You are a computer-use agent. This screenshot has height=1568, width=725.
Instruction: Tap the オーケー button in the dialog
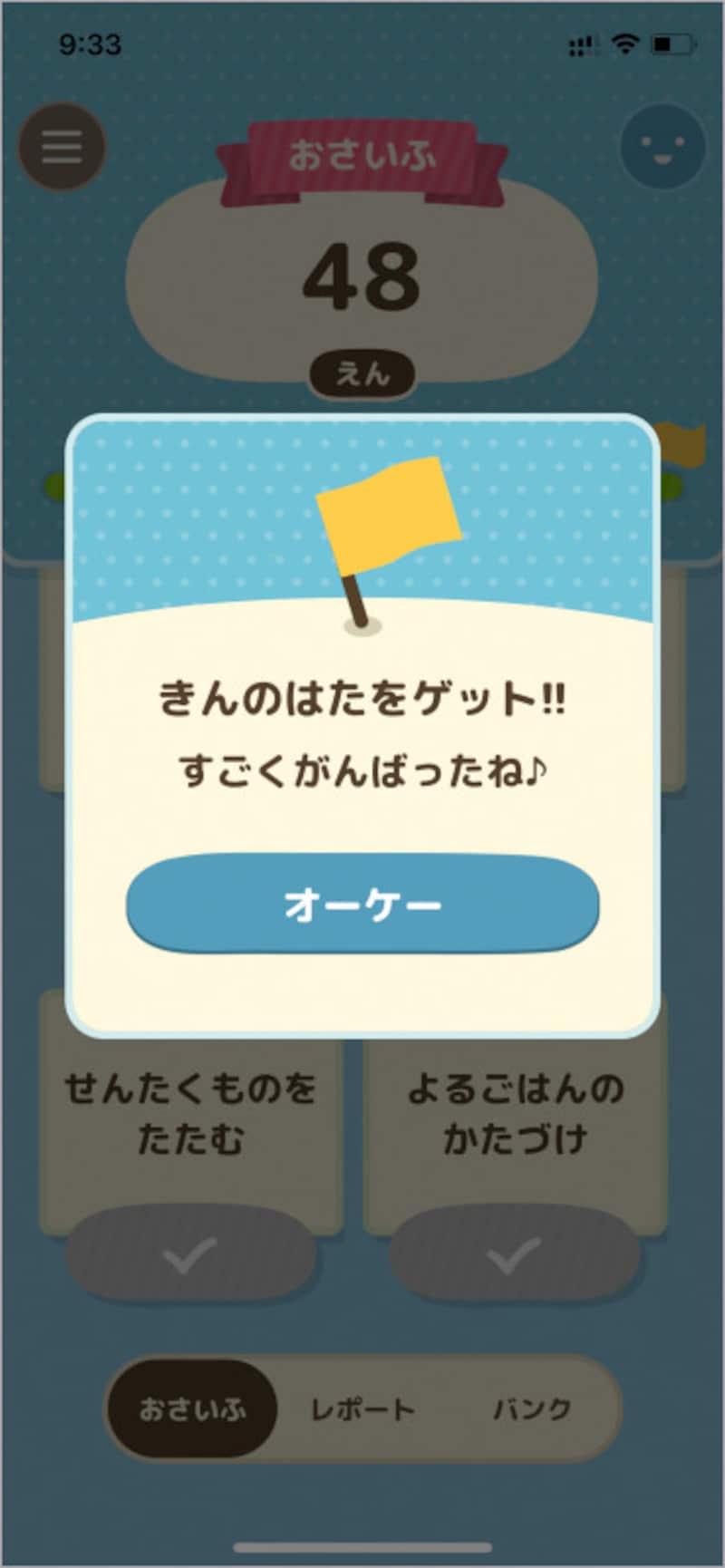point(362,904)
